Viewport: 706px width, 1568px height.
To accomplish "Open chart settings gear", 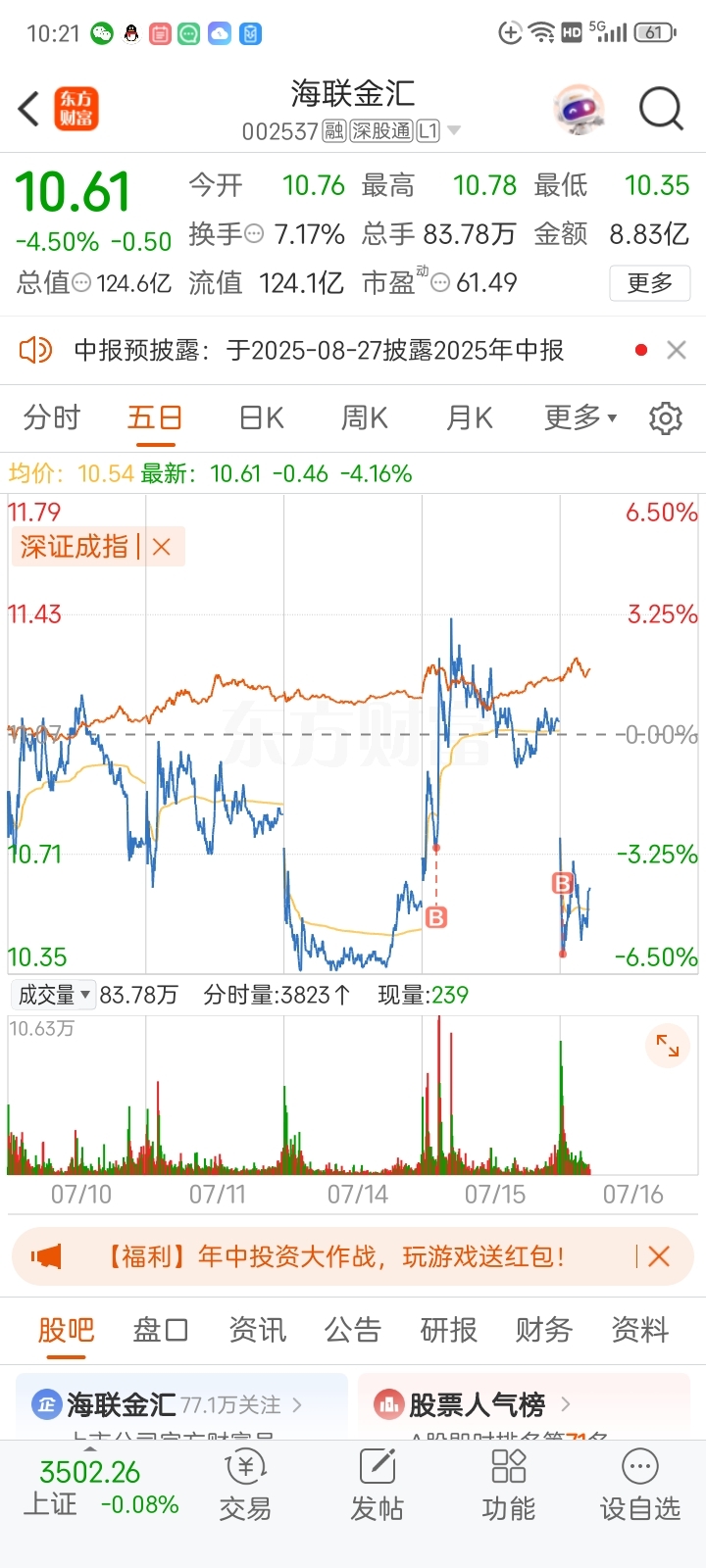I will point(666,418).
